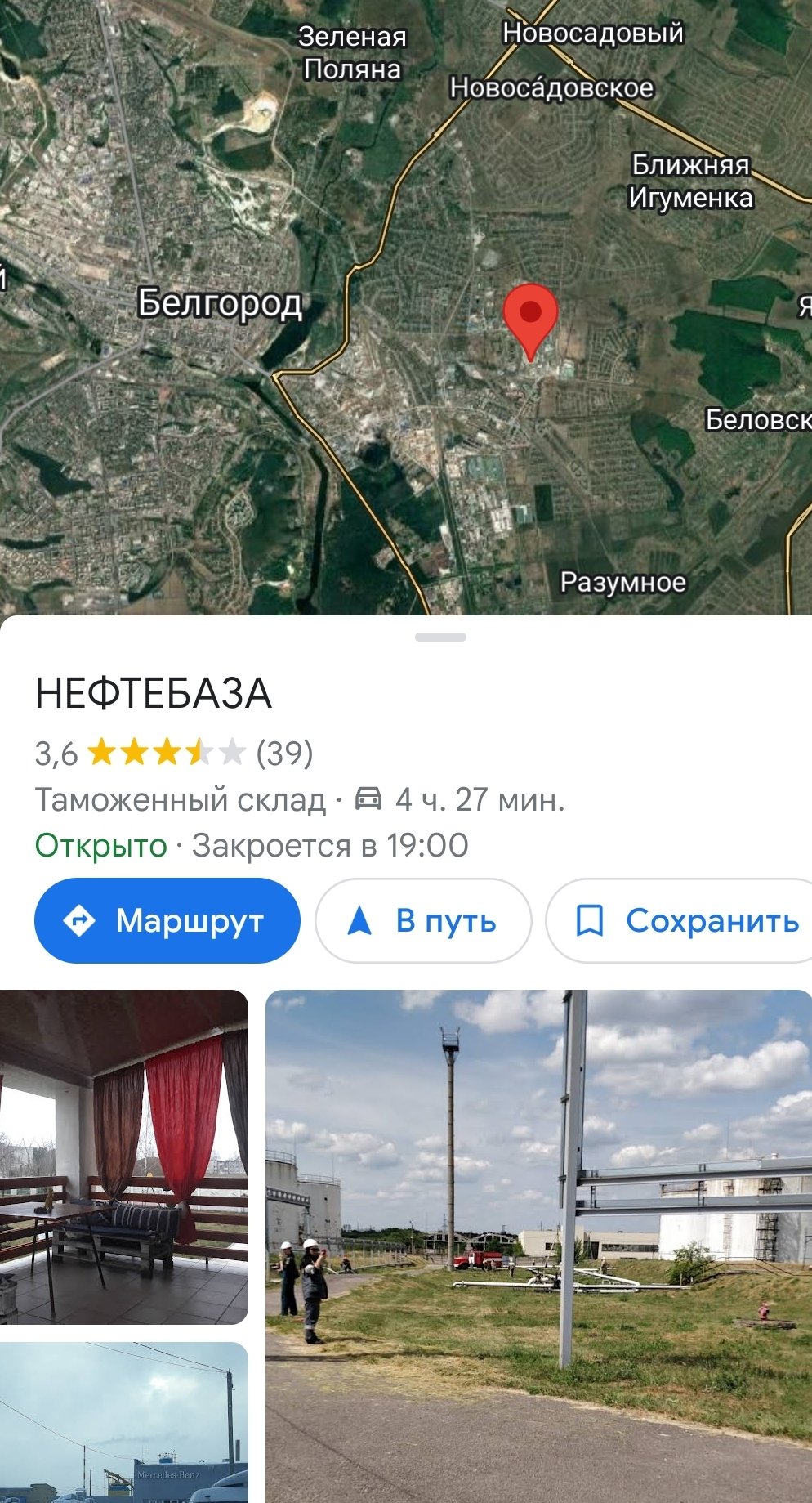Expand opening hours Открыто line
Viewport: 812px width, 1503px height.
[252, 845]
